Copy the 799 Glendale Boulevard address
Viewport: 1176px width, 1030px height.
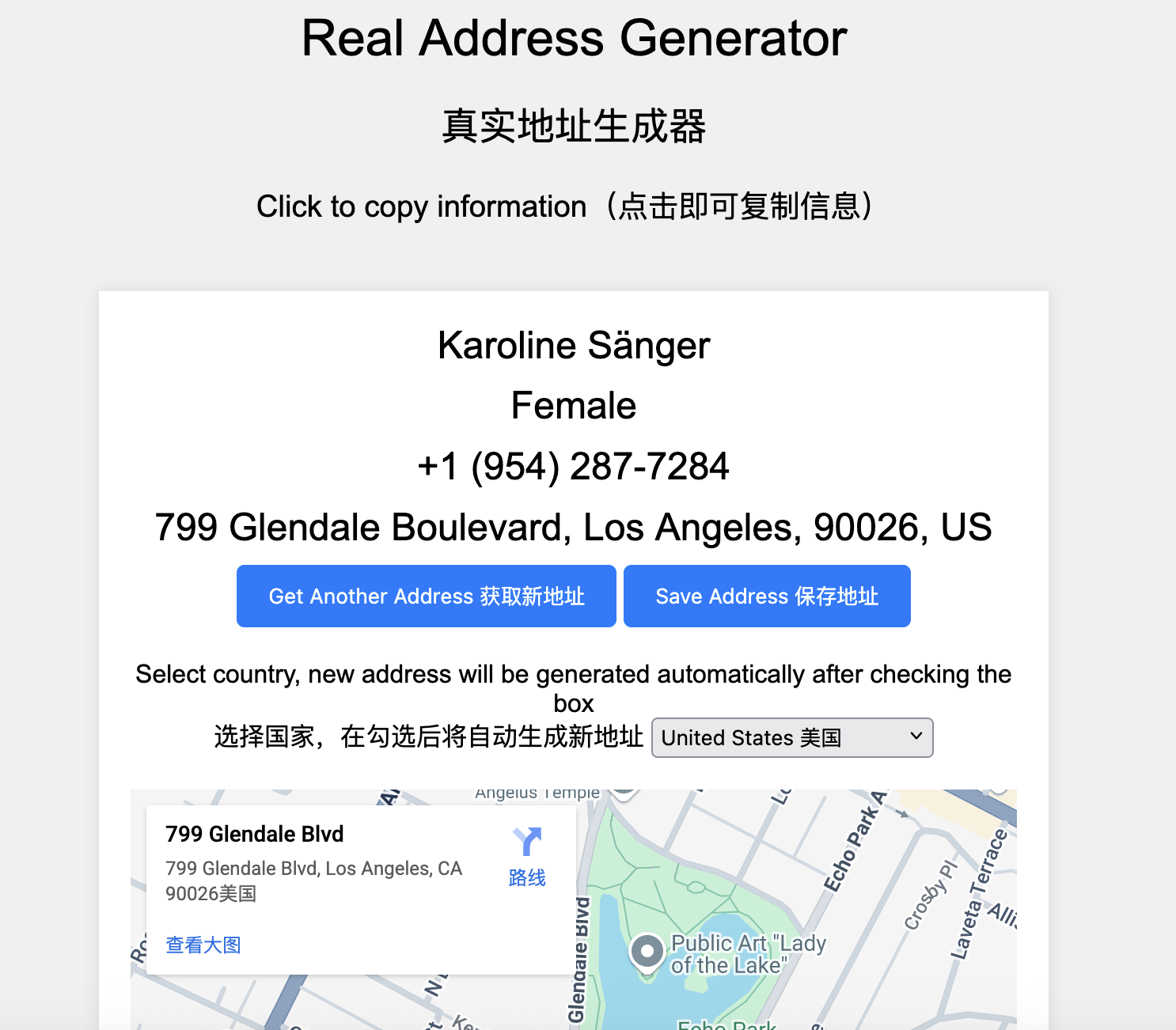click(574, 528)
